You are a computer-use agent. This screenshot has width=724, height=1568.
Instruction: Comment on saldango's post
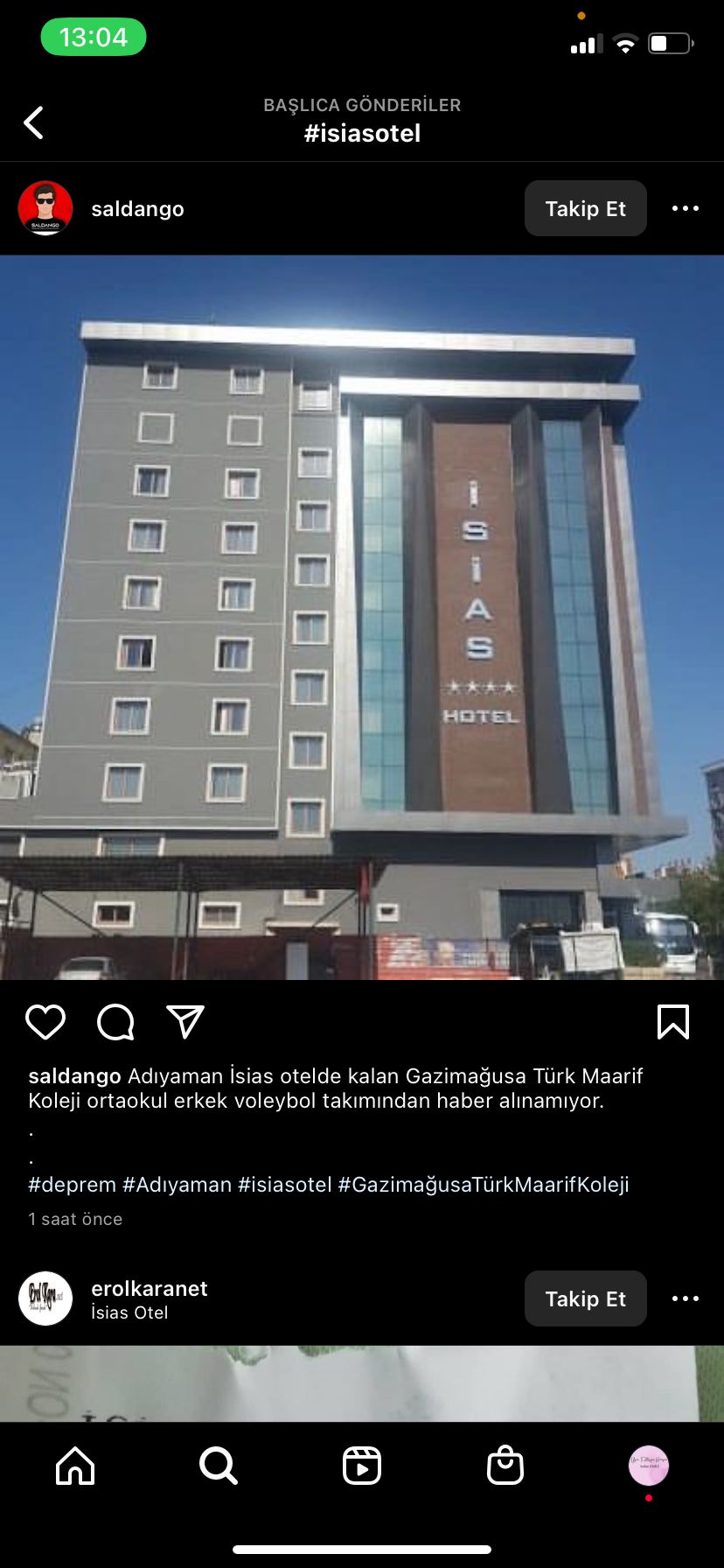[115, 1021]
